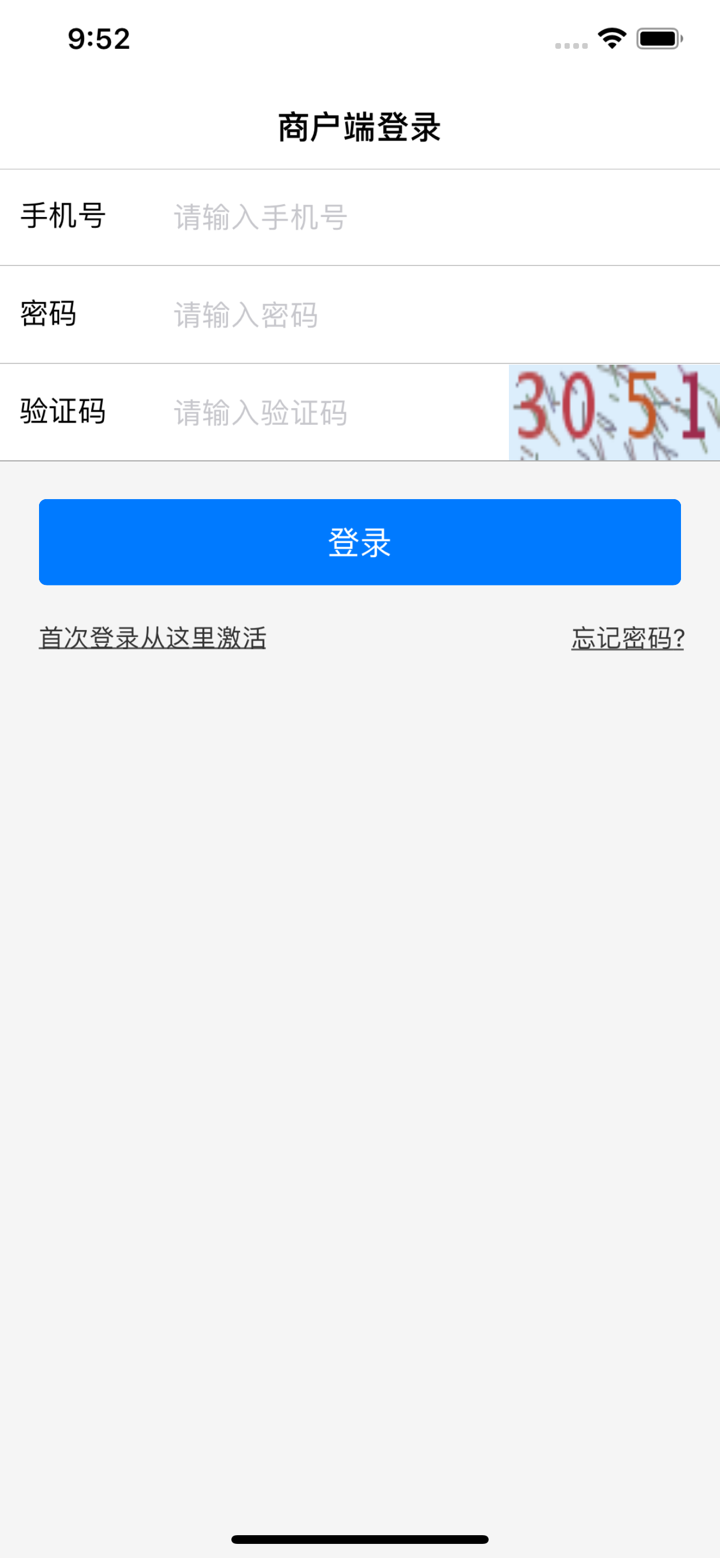This screenshot has width=720, height=1558.
Task: Tap the battery indicator in the status bar
Action: pyautogui.click(x=662, y=38)
